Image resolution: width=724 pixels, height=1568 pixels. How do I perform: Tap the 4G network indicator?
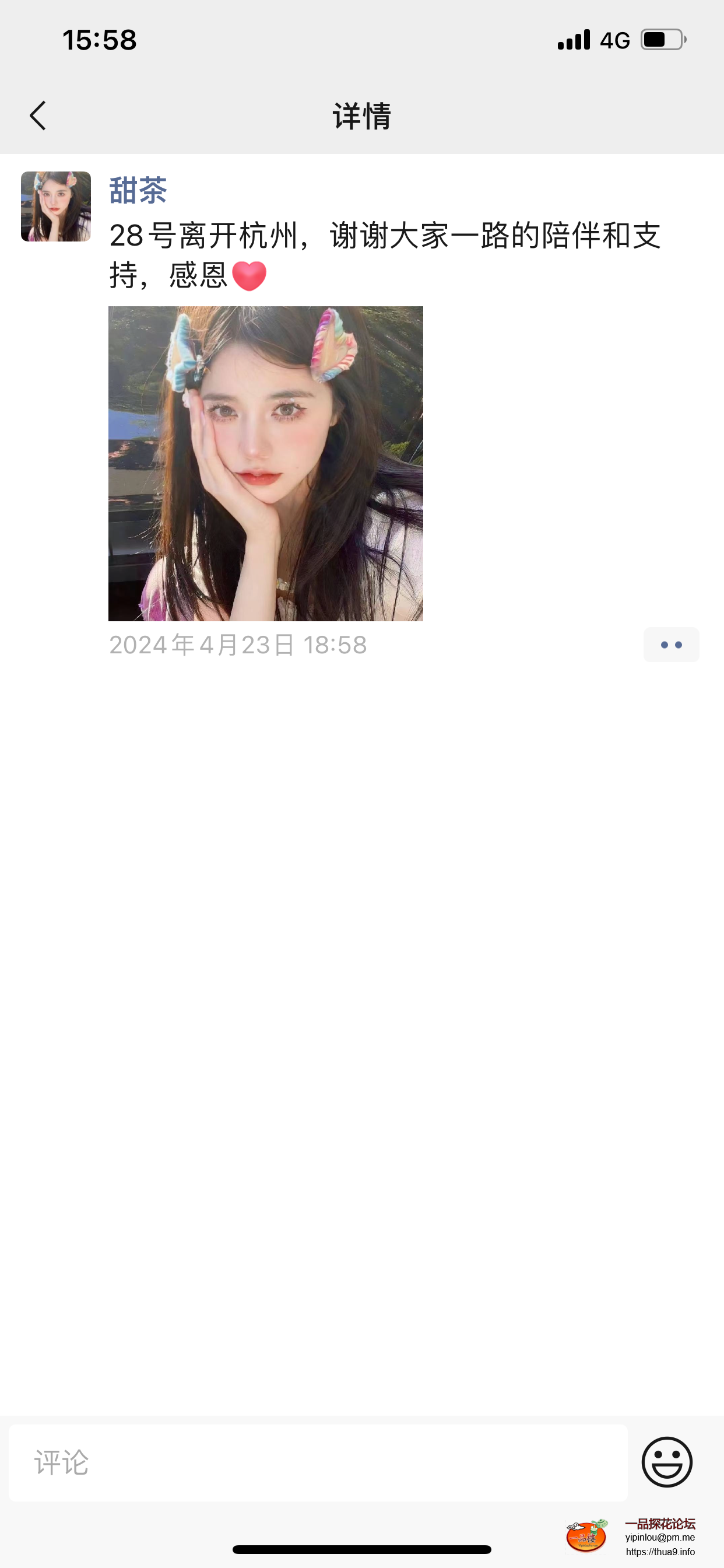pos(616,39)
